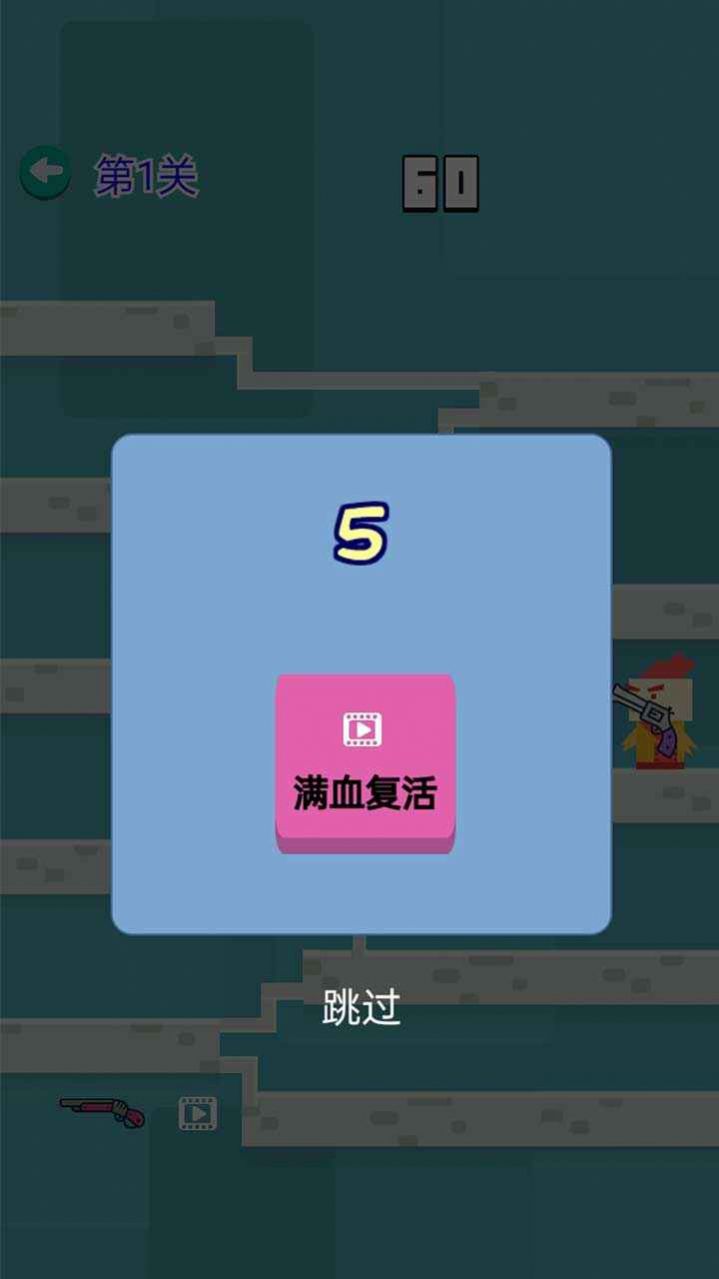Unlock the shotgun by watching a video
The height and width of the screenshot is (1279, 719).
tap(197, 1113)
